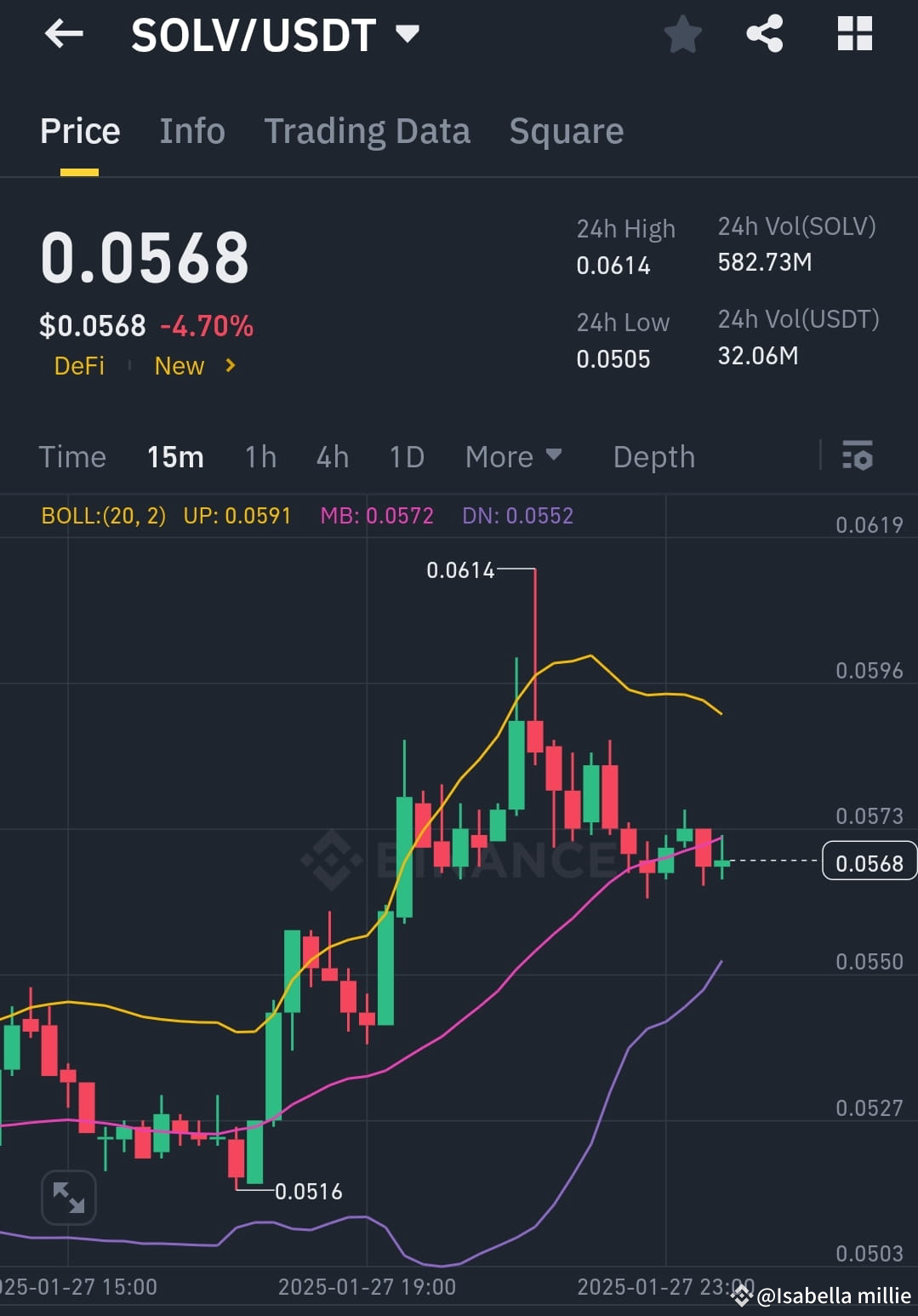The image size is (918, 1316).
Task: View the Square tab
Action: (x=566, y=131)
